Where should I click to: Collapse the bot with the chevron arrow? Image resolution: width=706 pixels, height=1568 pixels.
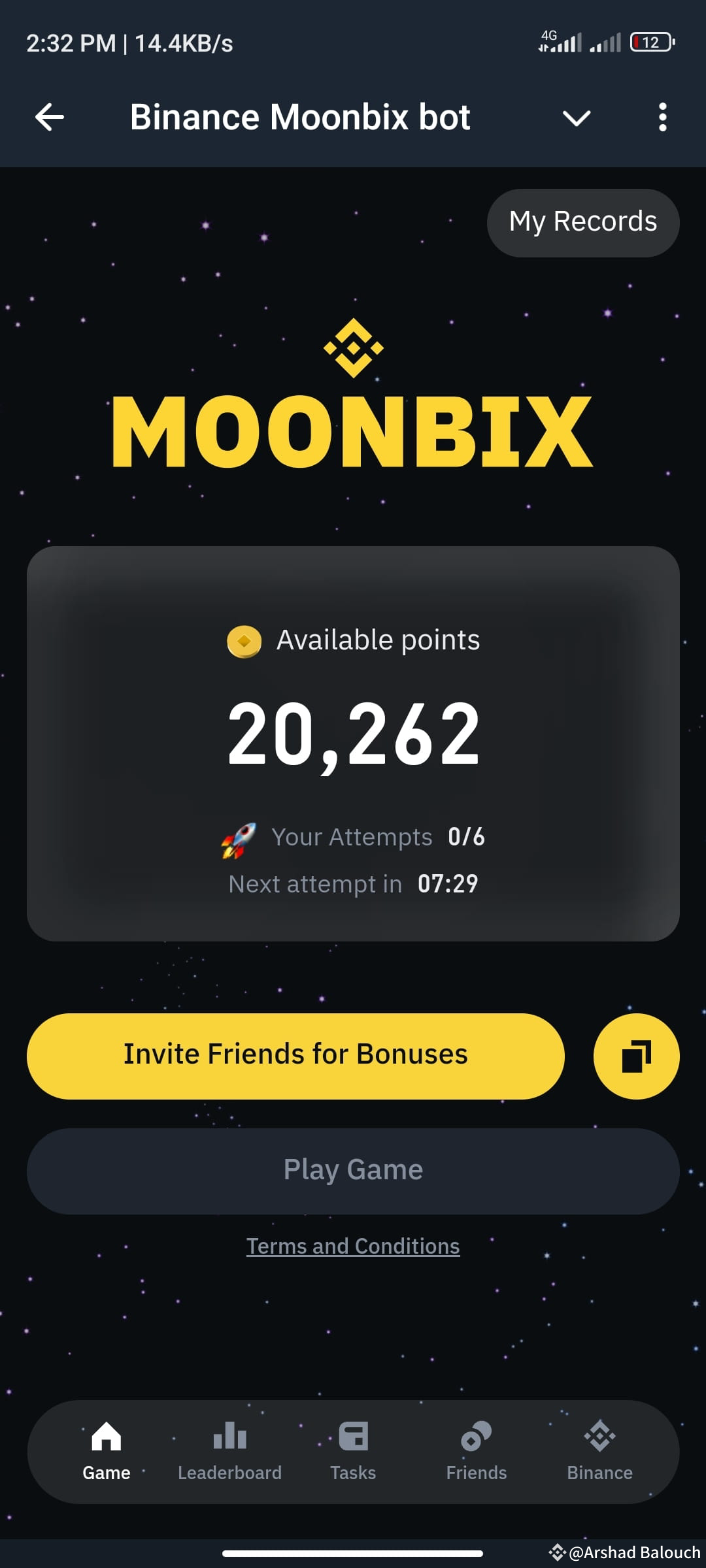[x=576, y=119]
